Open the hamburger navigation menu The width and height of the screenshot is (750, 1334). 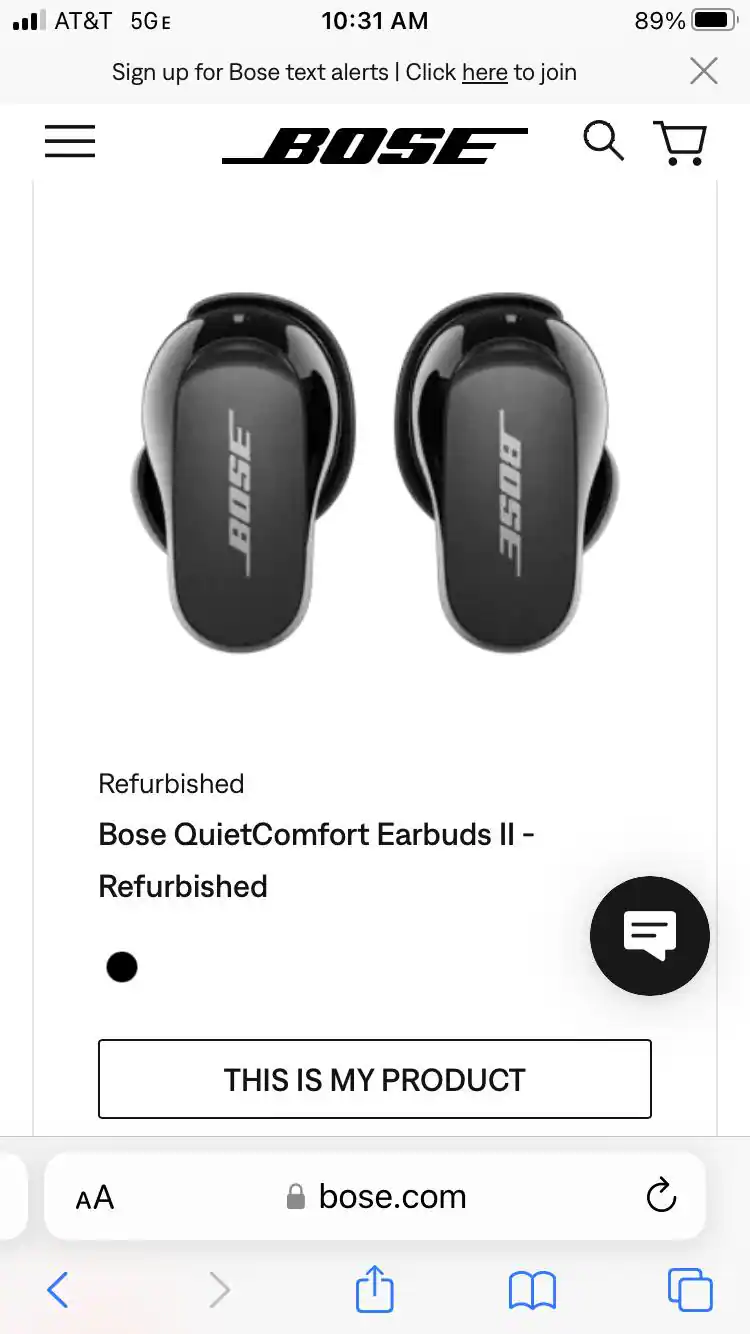point(70,142)
